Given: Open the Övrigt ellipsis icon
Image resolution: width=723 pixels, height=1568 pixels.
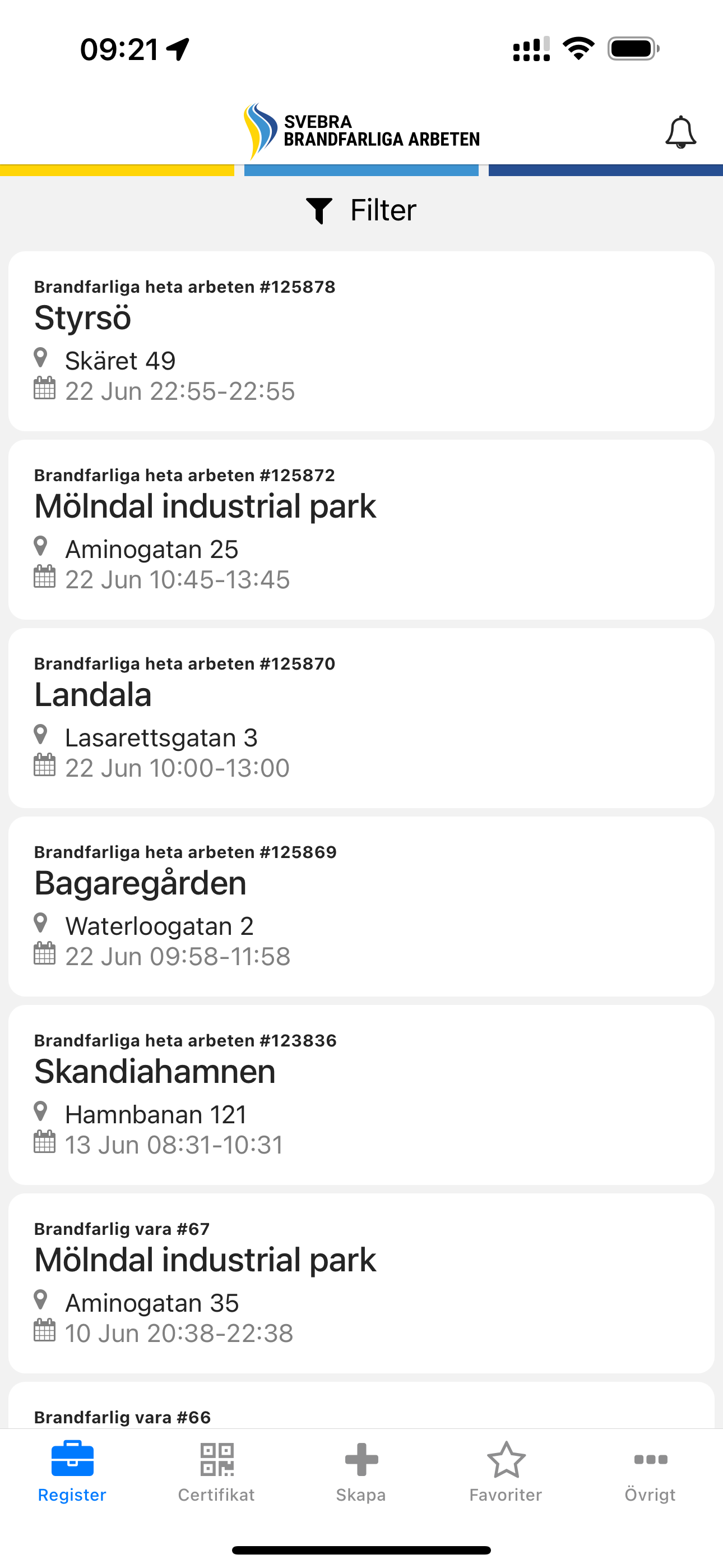Looking at the screenshot, I should click(650, 1460).
